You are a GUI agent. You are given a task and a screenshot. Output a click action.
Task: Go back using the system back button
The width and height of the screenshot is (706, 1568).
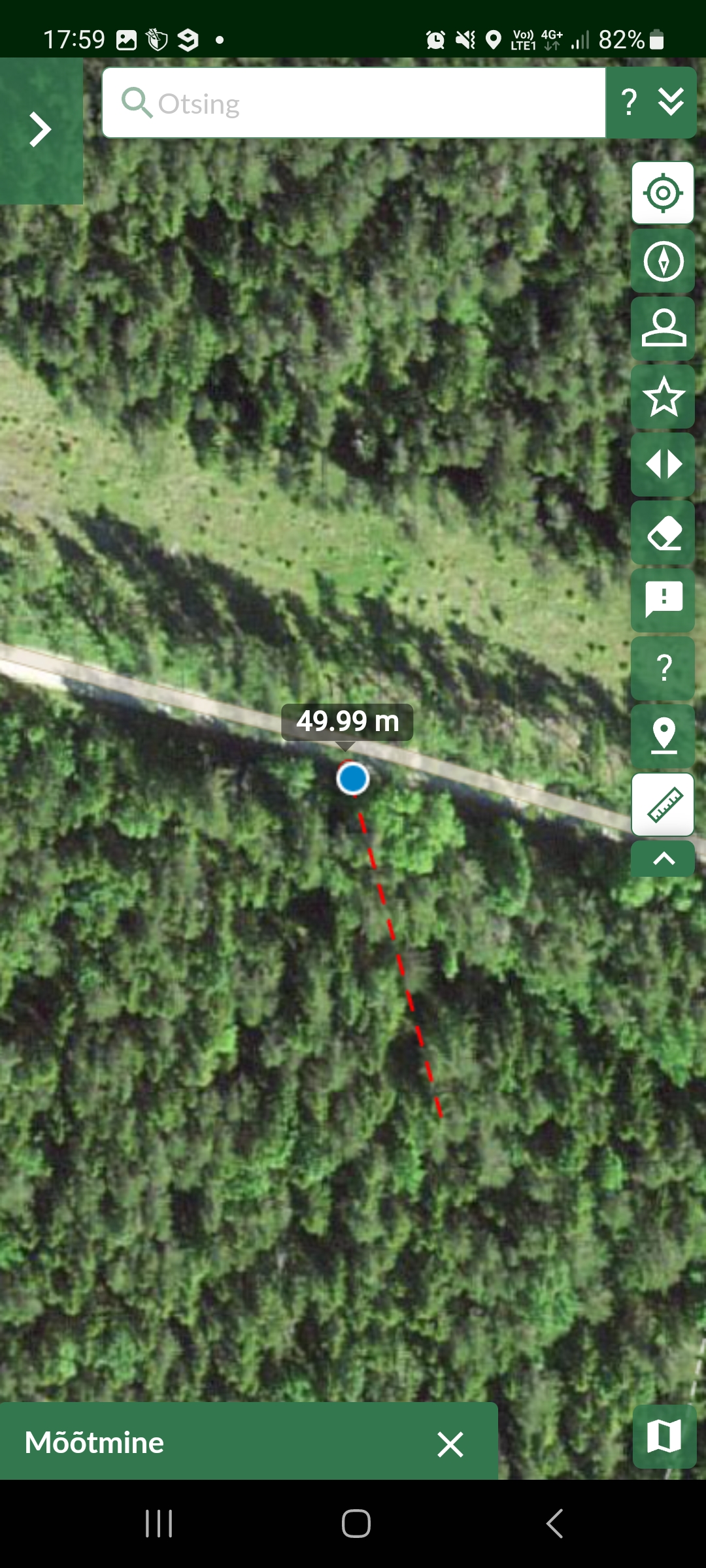[554, 1524]
